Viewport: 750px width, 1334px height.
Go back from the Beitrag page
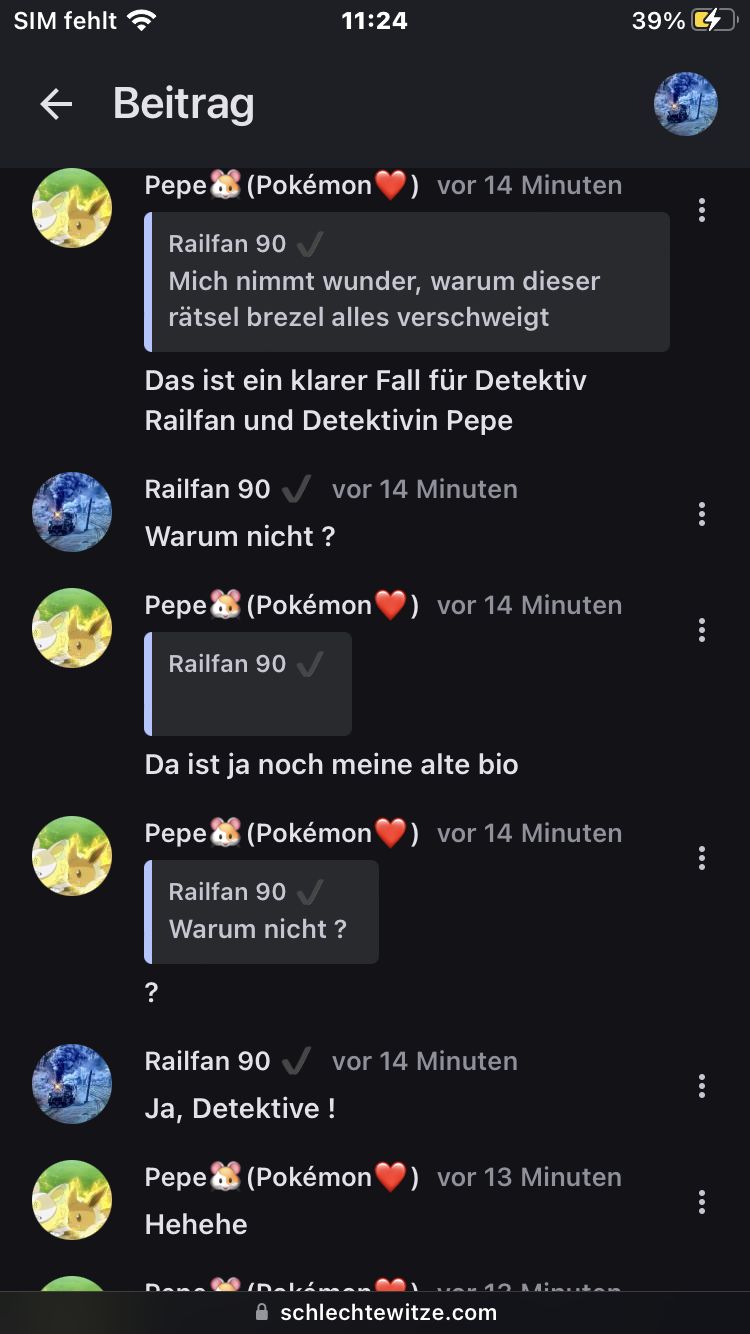click(x=56, y=104)
